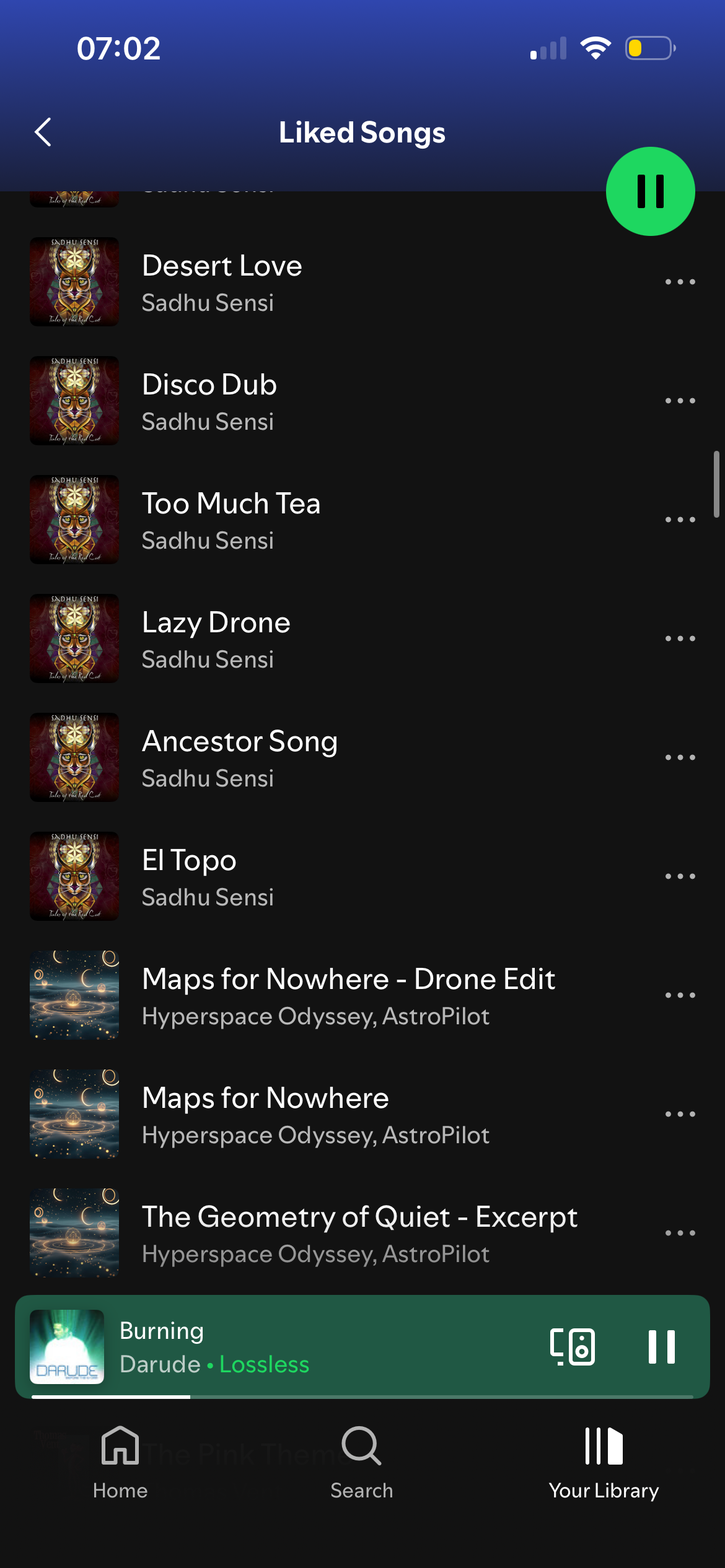Open the Your Library tab

[604, 1461]
